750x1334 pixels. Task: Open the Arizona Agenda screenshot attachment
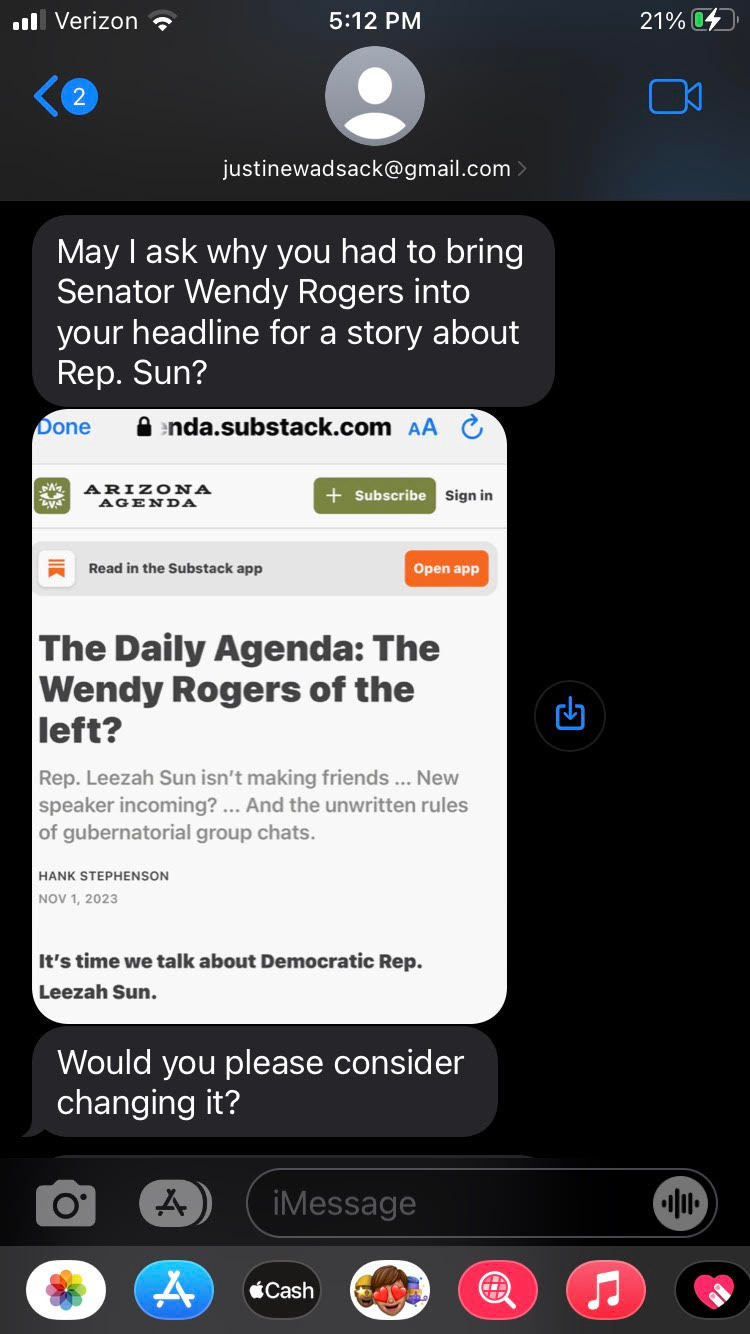(x=269, y=715)
